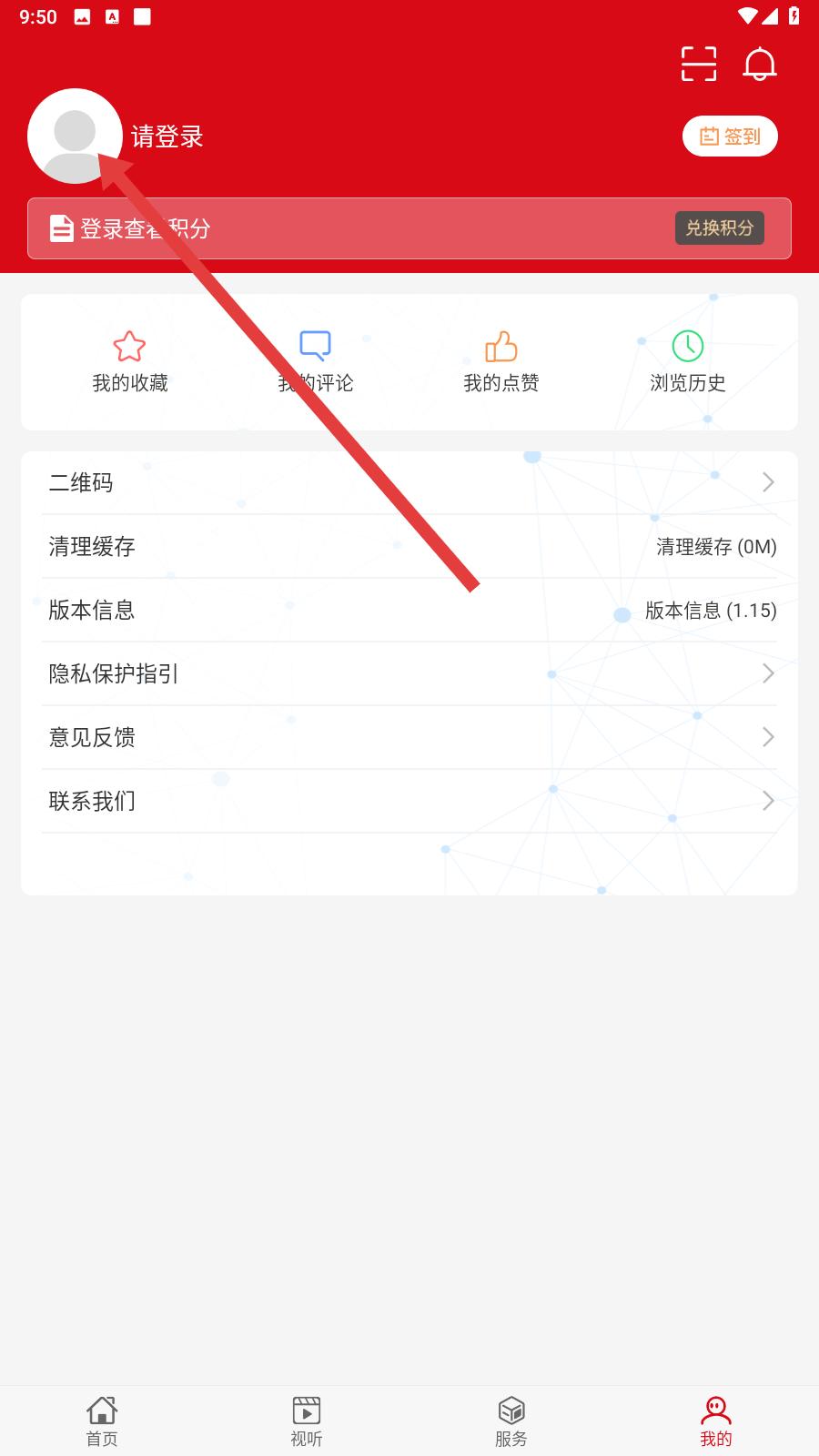Switch to the 首页 tab
The image size is (819, 1456).
[x=102, y=1421]
